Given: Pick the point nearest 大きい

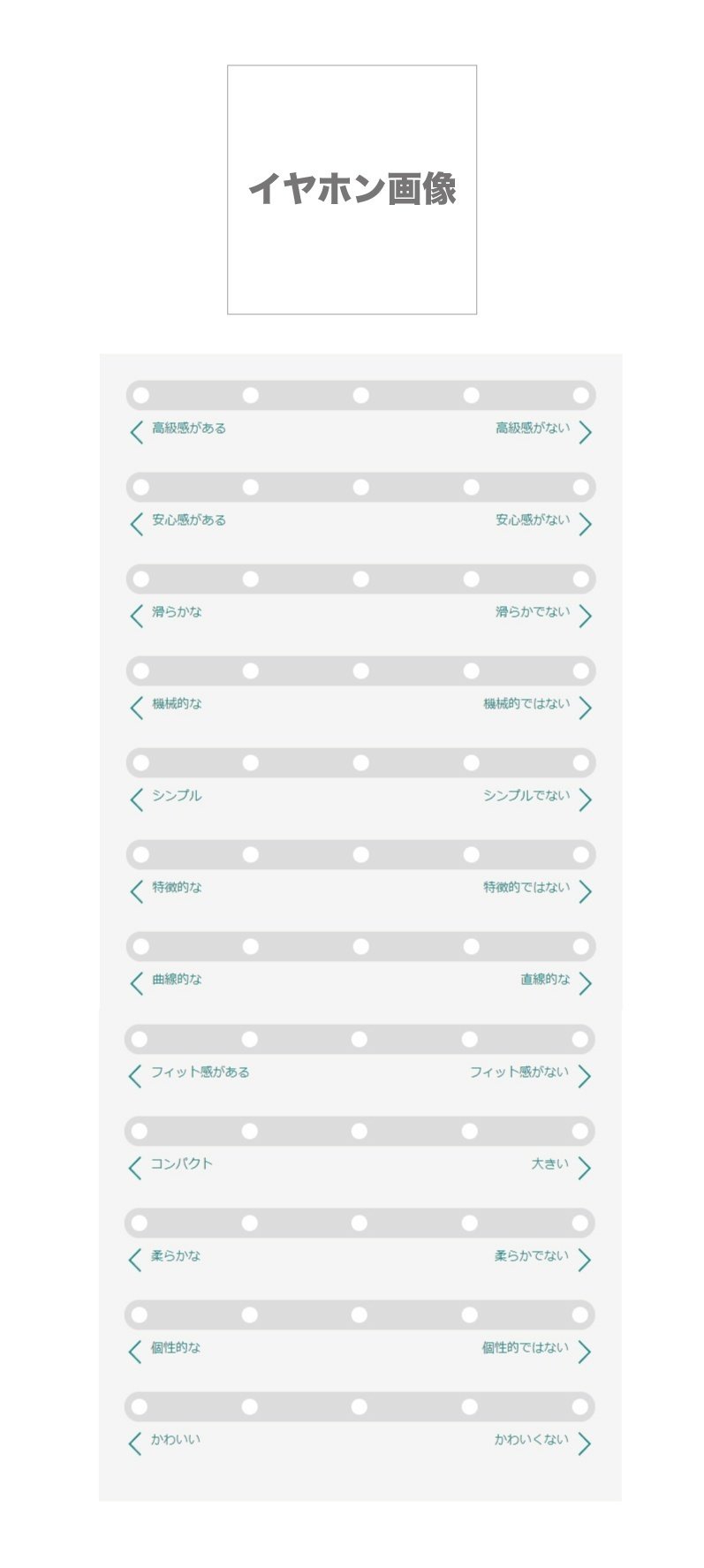Looking at the screenshot, I should (x=579, y=1131).
